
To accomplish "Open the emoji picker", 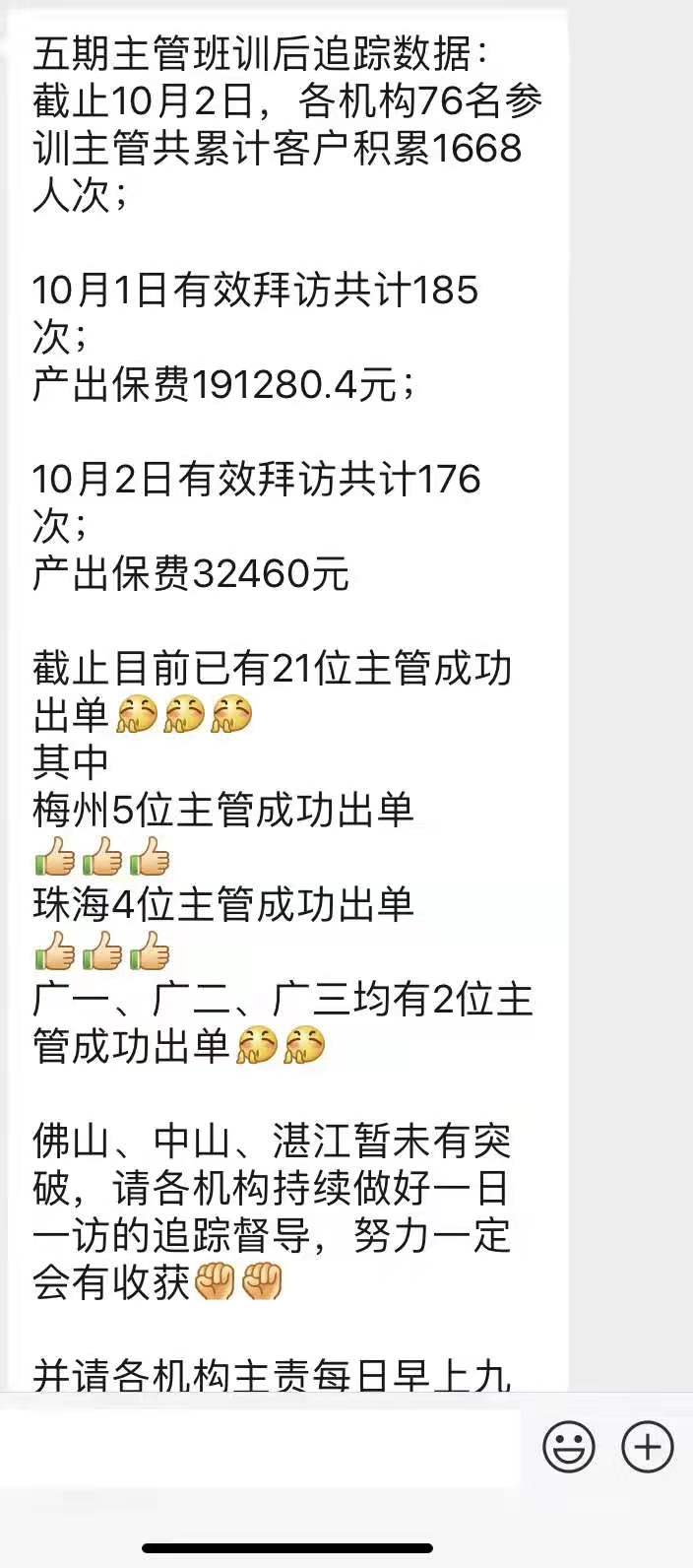I will click(x=569, y=1448).
